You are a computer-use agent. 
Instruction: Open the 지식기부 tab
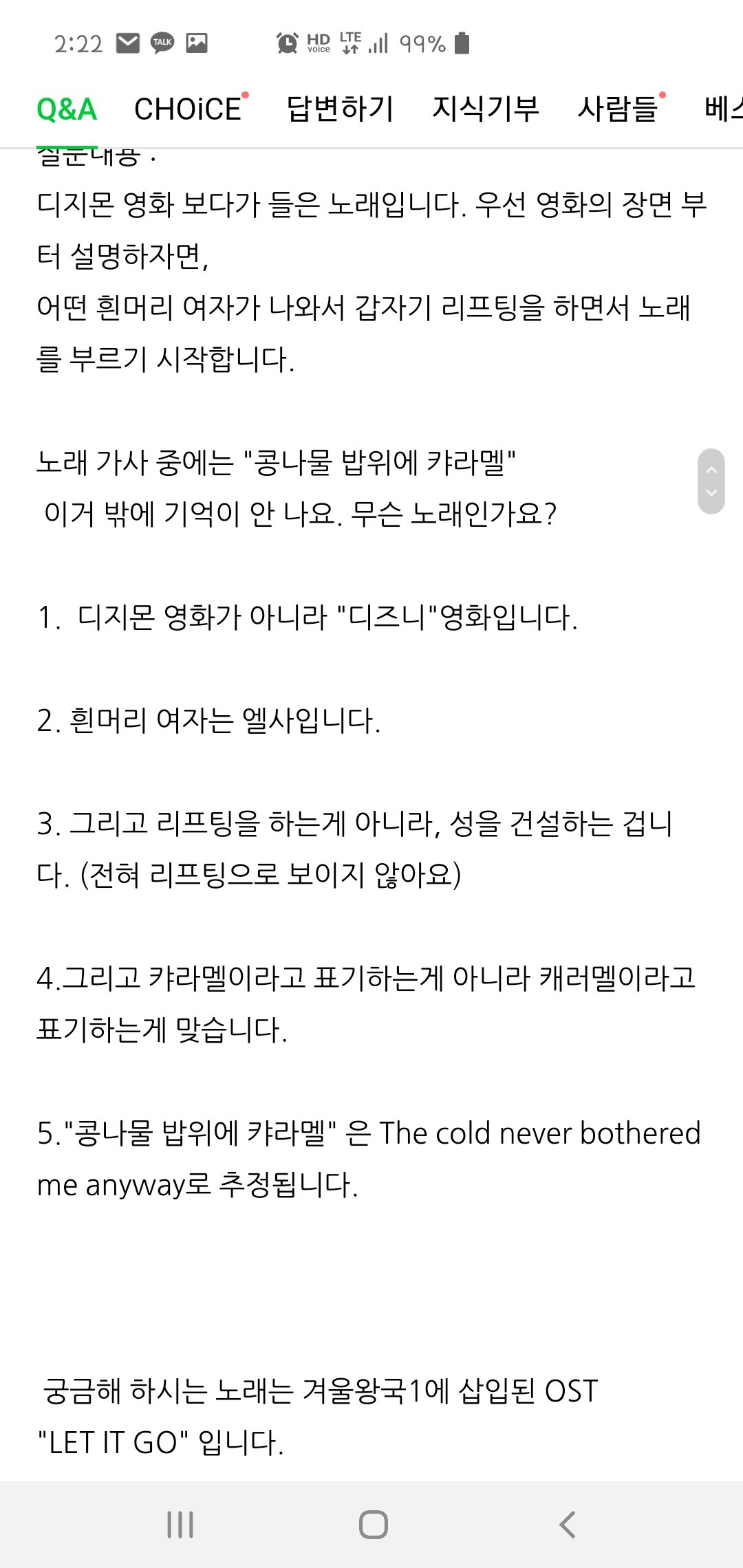tap(486, 109)
